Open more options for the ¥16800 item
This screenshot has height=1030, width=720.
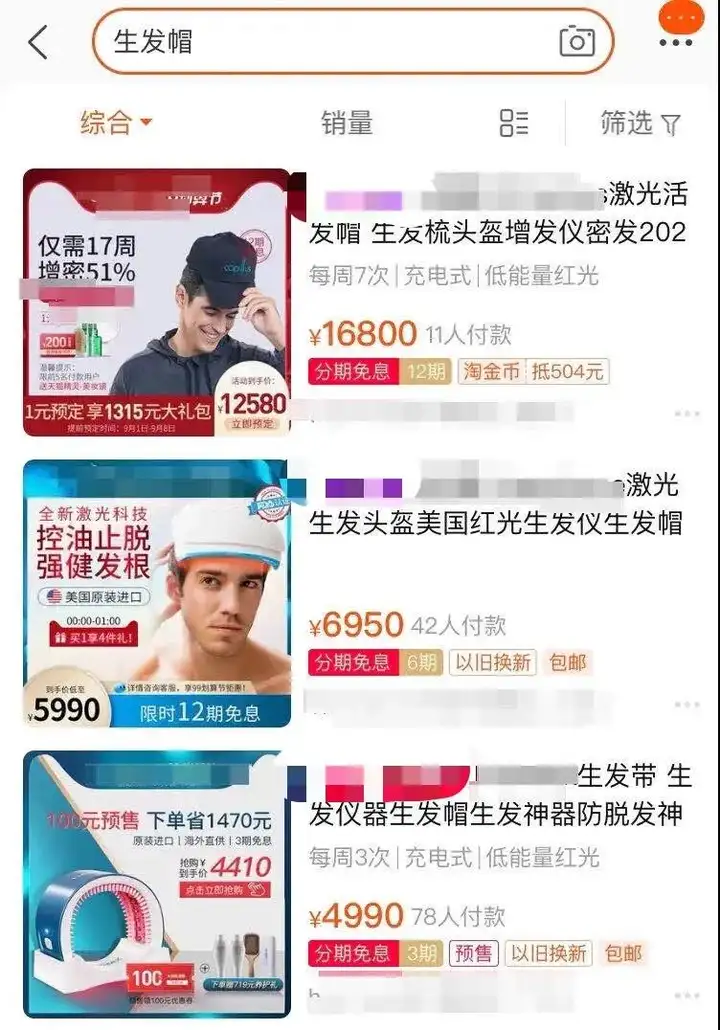tap(687, 414)
